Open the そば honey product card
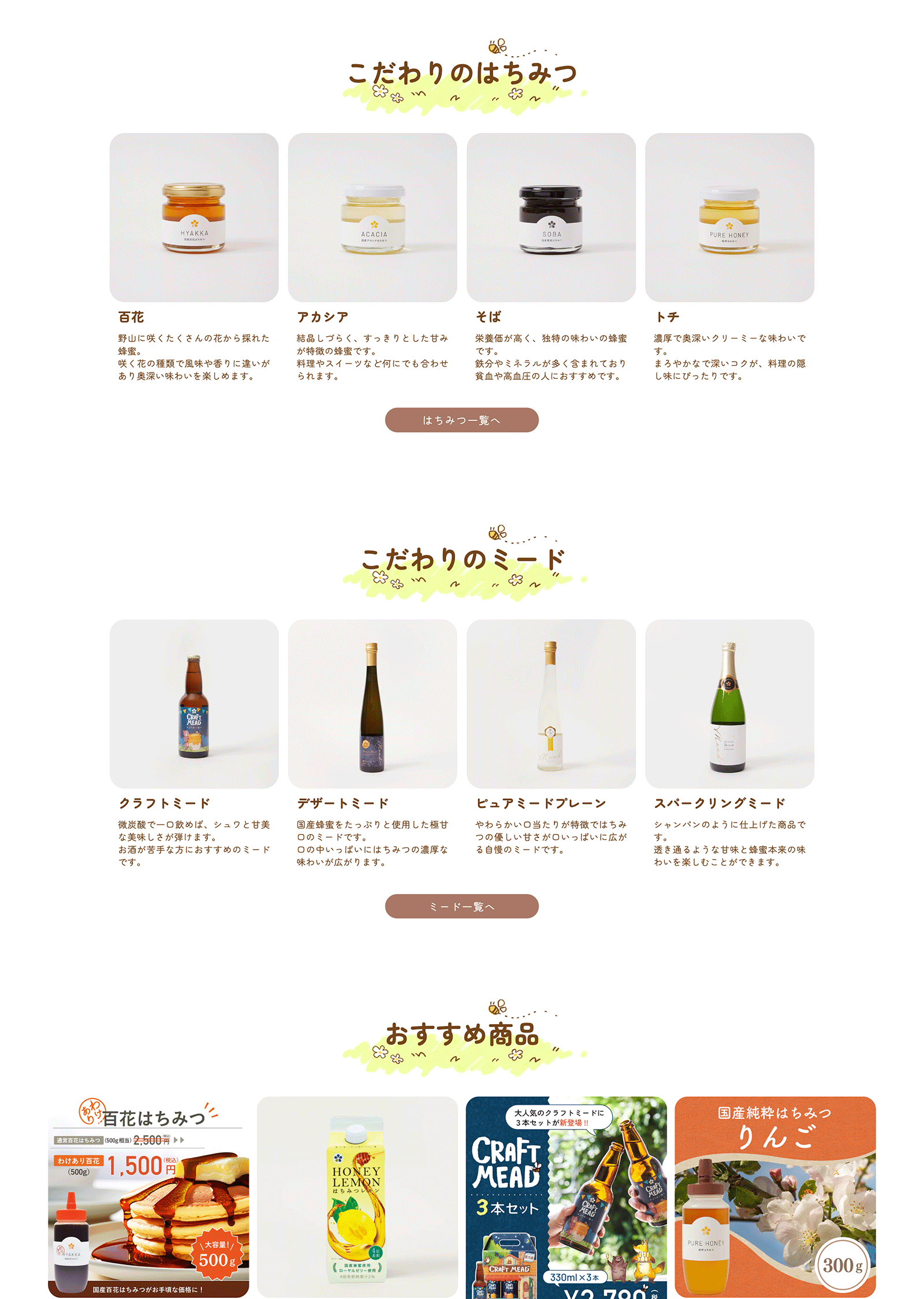Image resolution: width=924 pixels, height=1299 pixels. [x=551, y=218]
